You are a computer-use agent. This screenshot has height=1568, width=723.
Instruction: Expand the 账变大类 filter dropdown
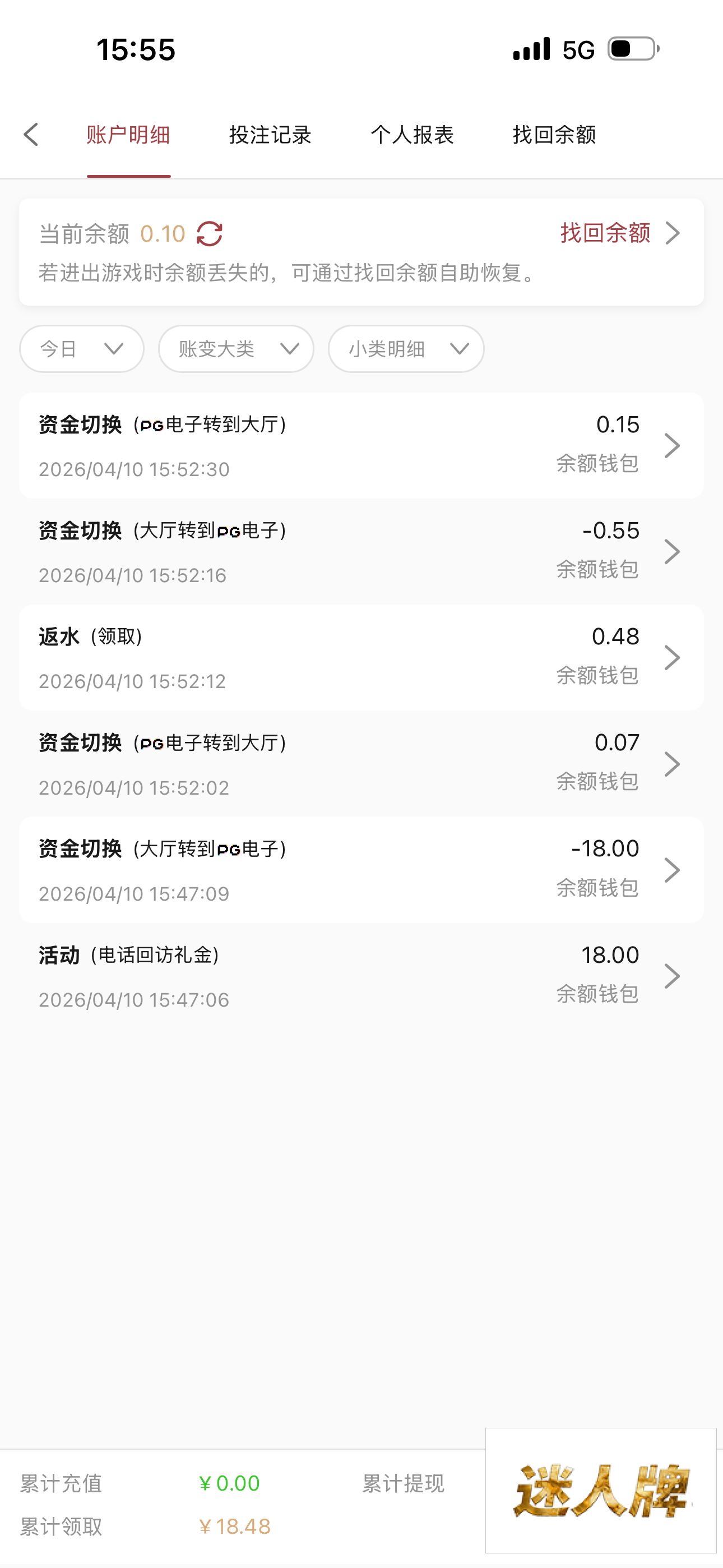(x=236, y=349)
